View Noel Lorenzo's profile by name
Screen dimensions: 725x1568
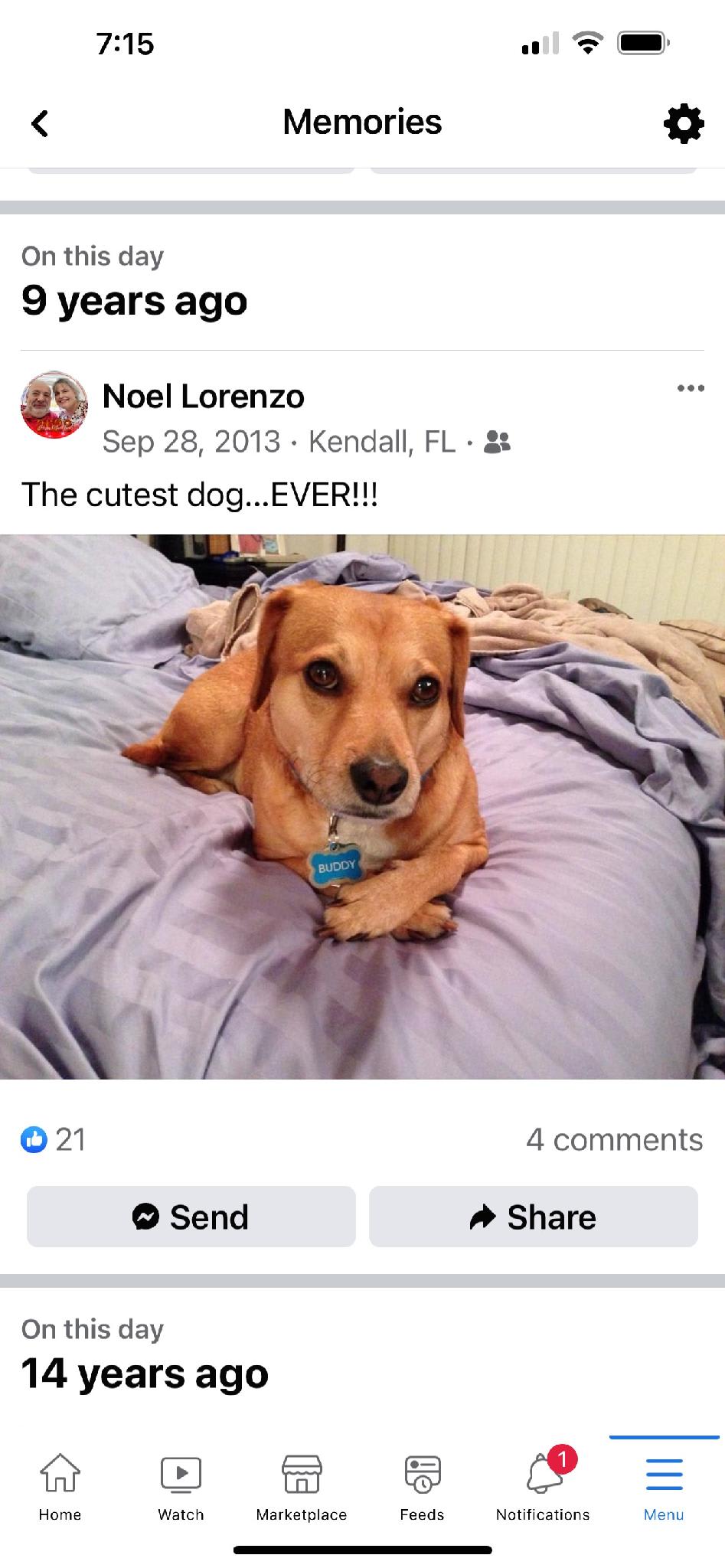(203, 397)
